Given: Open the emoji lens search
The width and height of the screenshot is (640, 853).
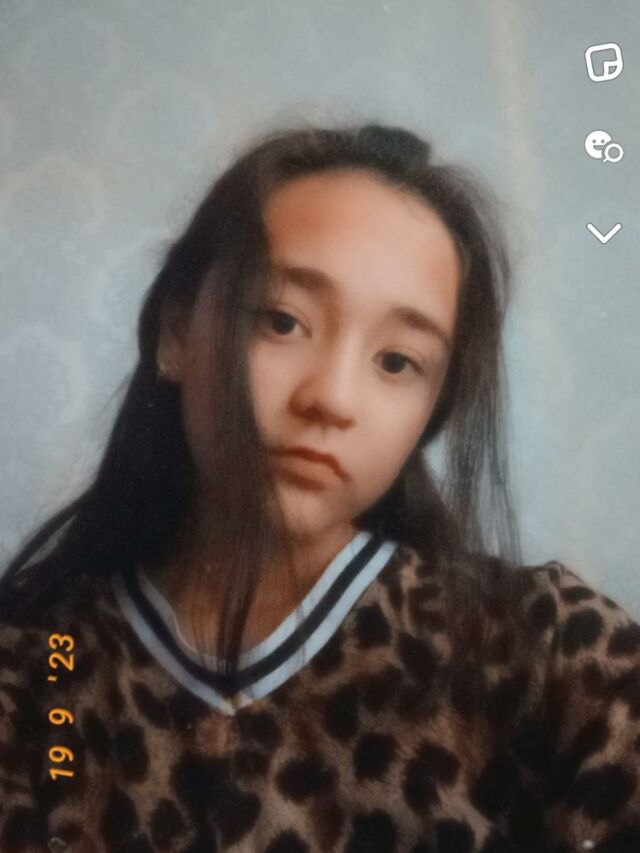Looking at the screenshot, I should coord(603,146).
